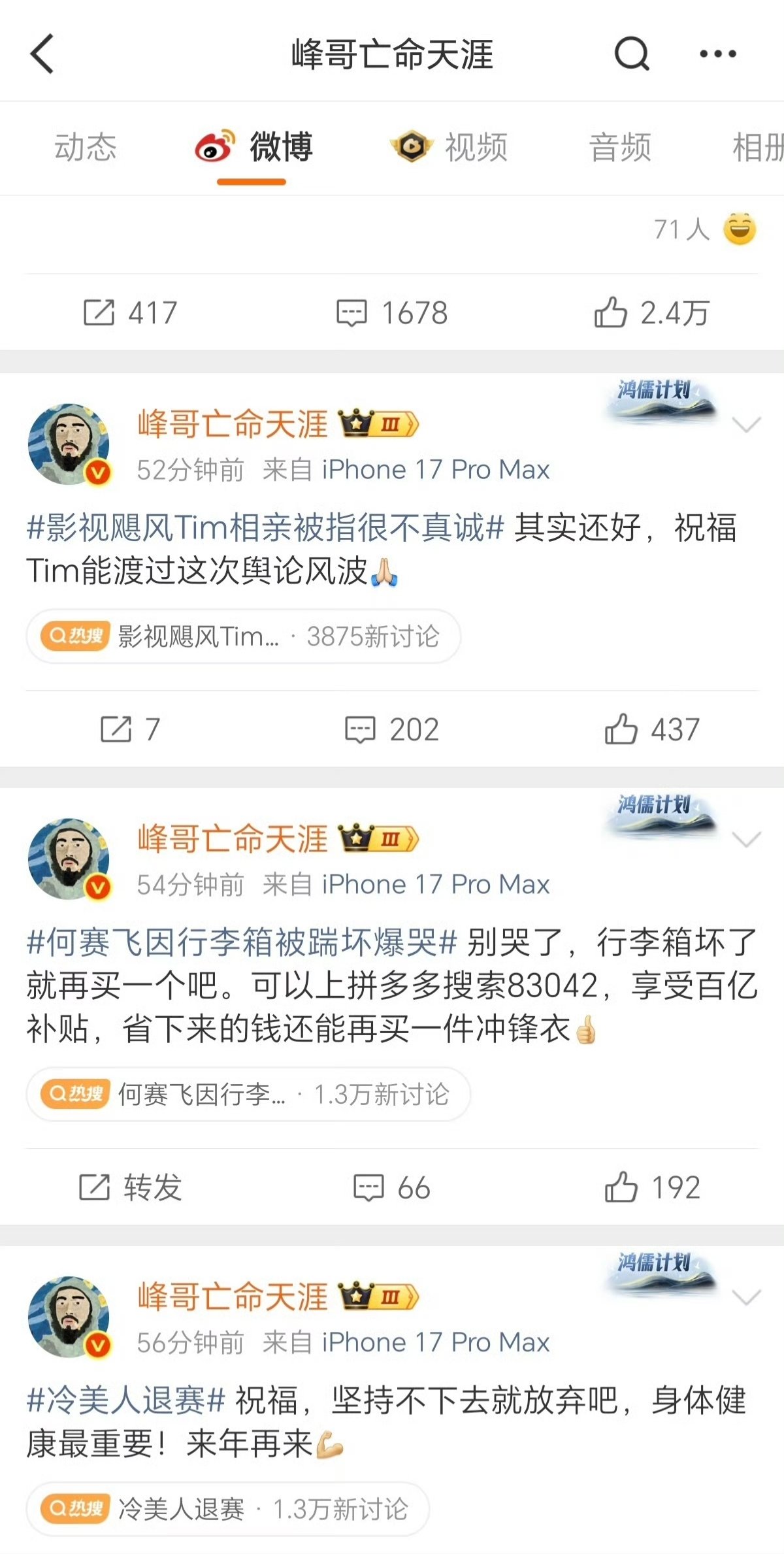Like the post with 2.4万 likes

(651, 312)
